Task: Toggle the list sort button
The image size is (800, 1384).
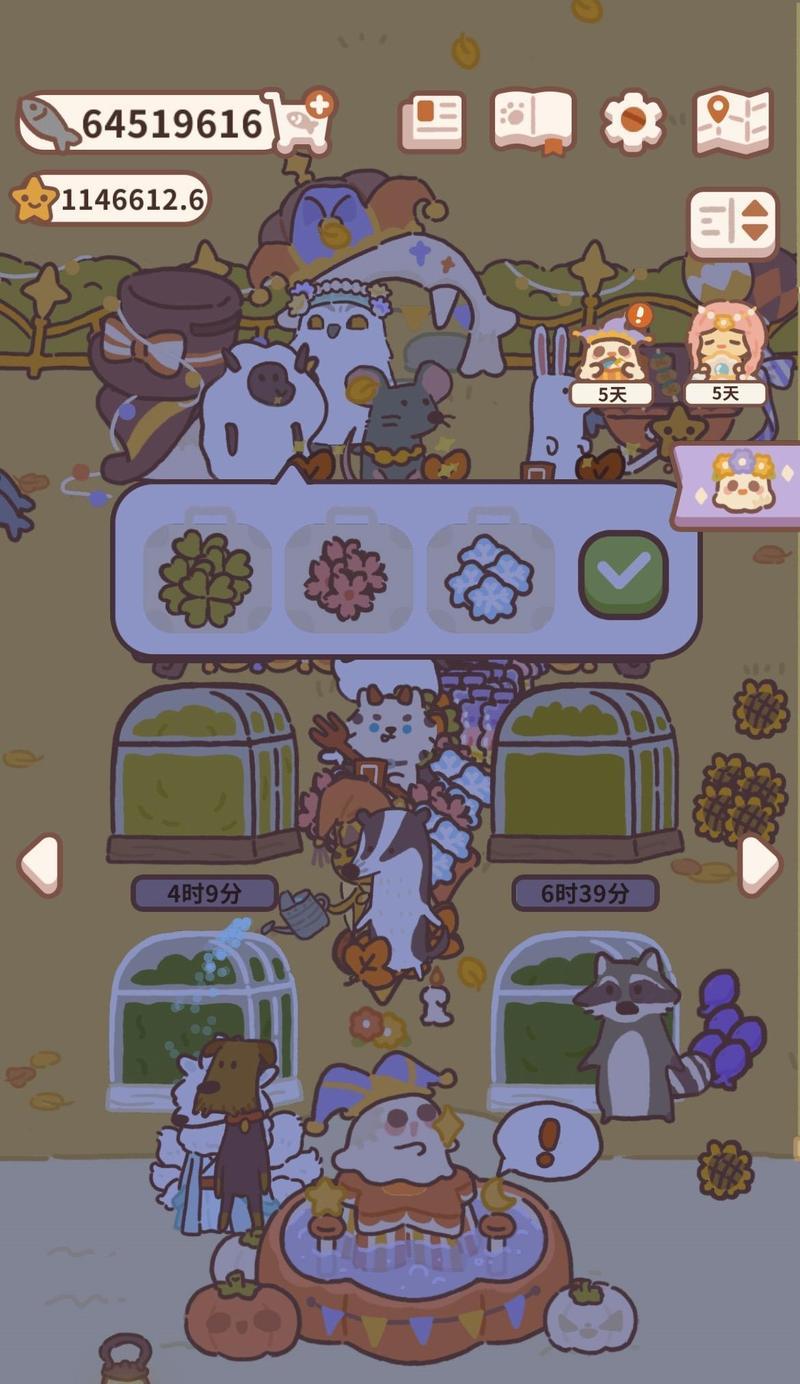Action: (x=733, y=224)
